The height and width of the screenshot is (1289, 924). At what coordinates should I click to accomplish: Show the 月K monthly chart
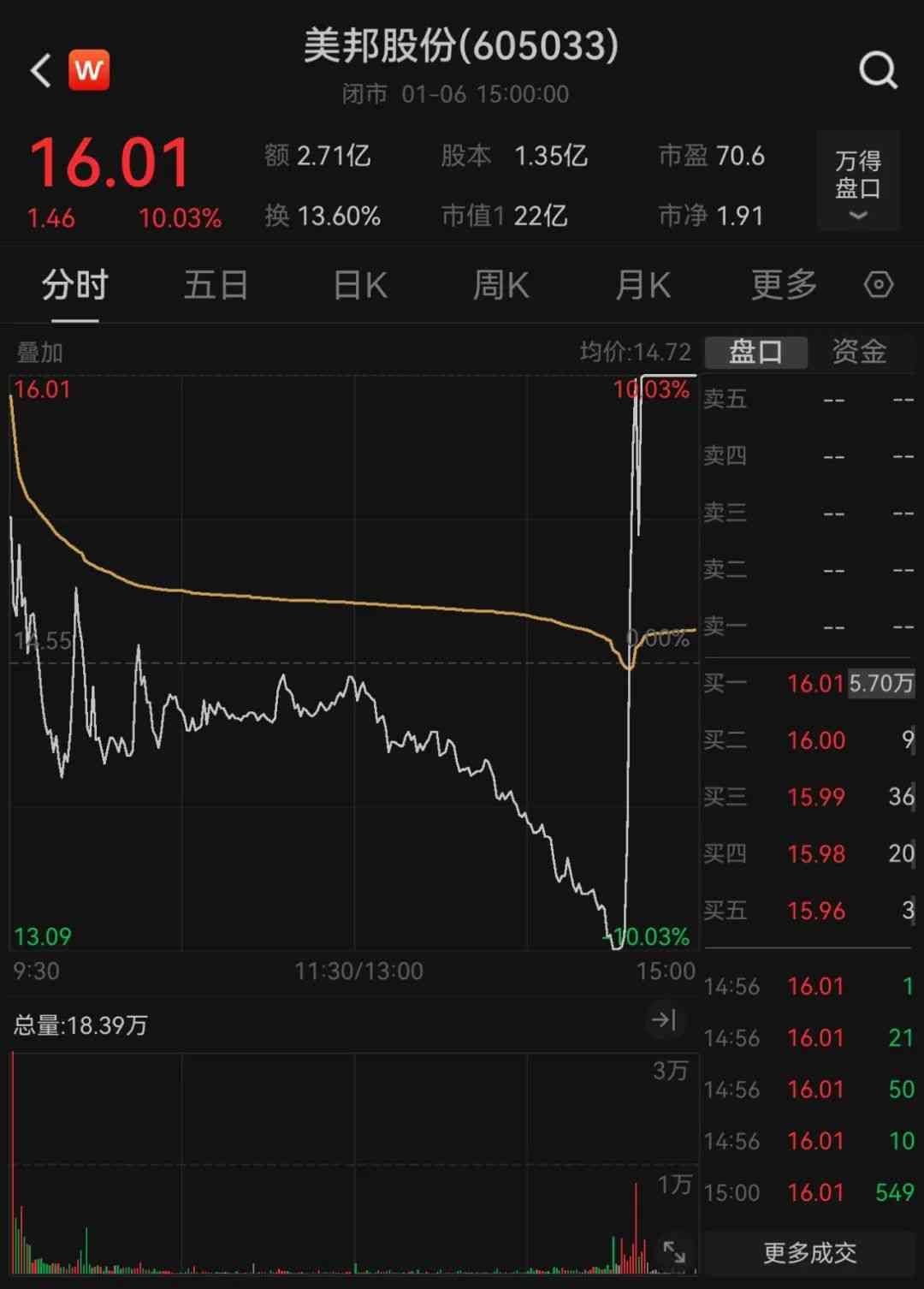coord(643,285)
